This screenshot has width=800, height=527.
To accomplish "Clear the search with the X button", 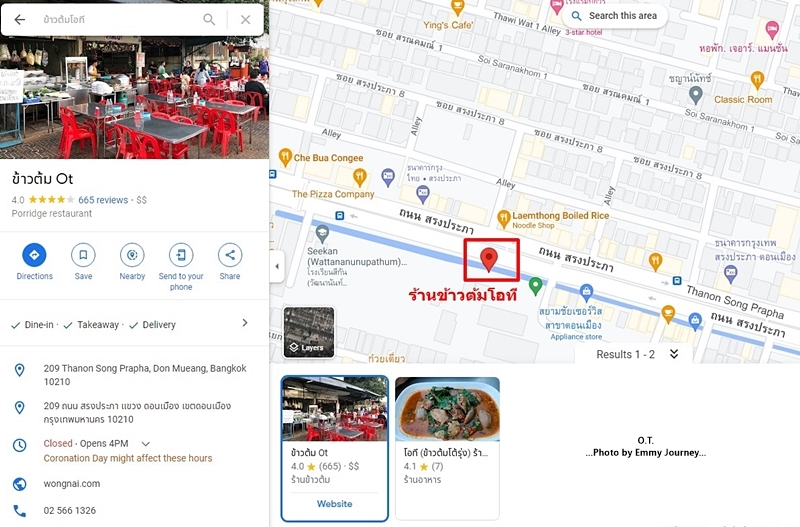I will (x=246, y=19).
